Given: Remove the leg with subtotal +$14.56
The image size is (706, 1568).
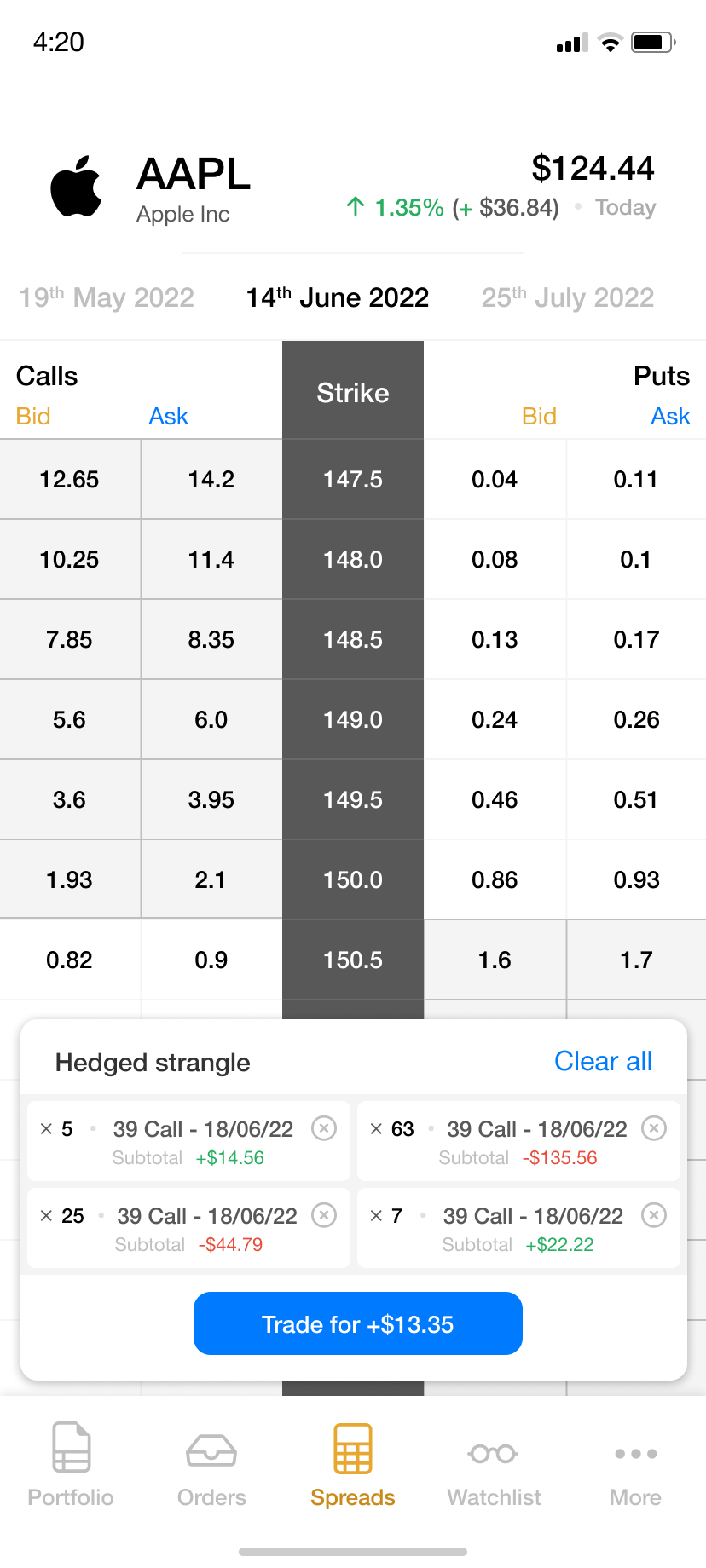Looking at the screenshot, I should click(x=324, y=1128).
